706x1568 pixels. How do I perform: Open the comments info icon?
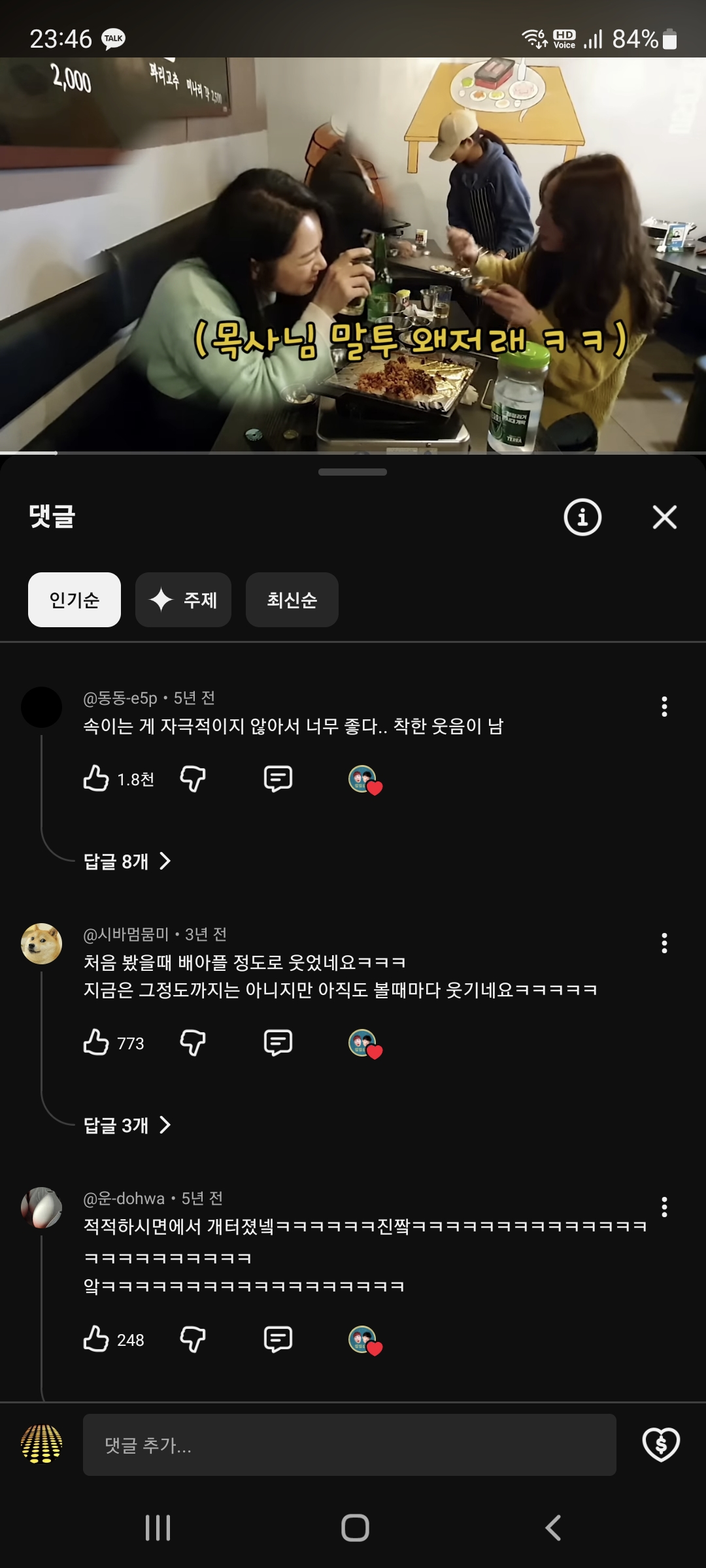coord(582,517)
